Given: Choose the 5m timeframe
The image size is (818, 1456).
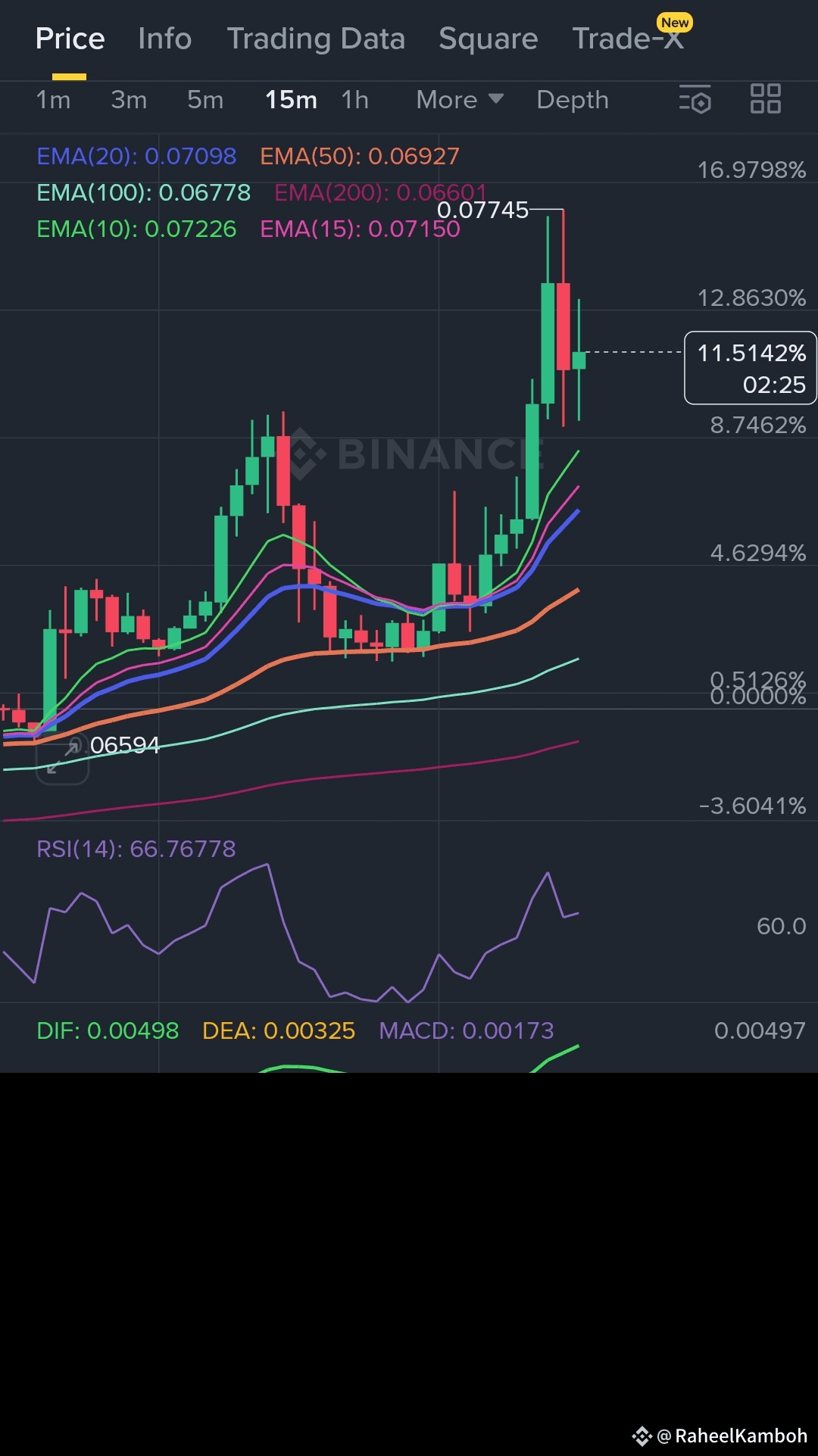Looking at the screenshot, I should pos(205,100).
